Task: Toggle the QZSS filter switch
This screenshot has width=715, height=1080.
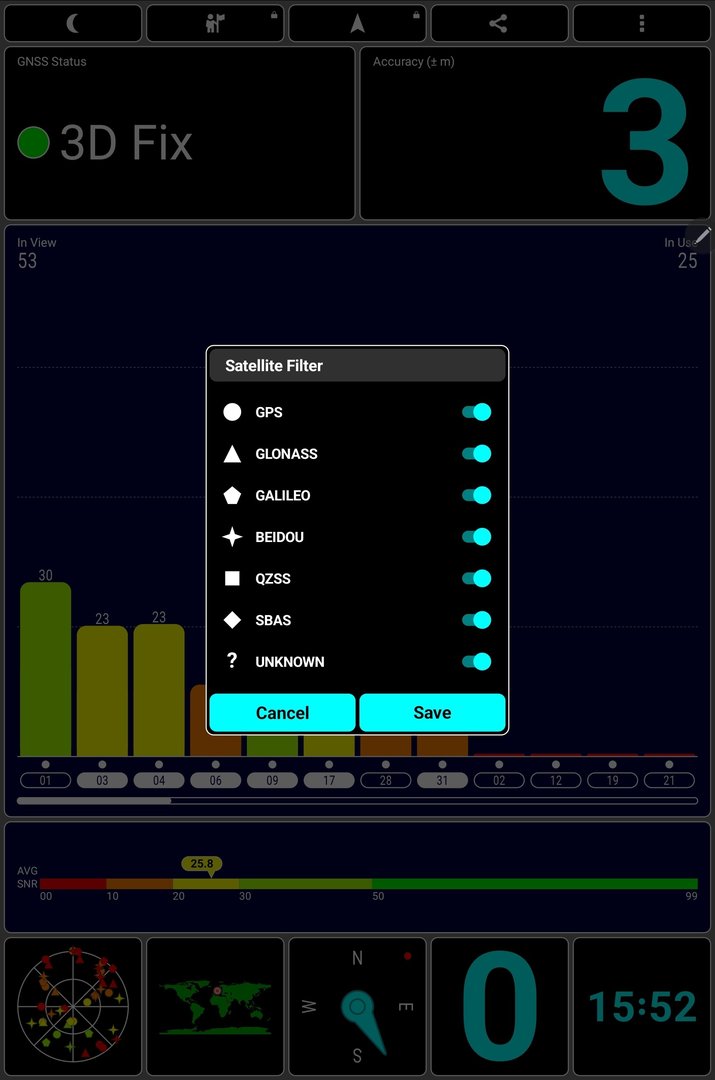Action: [476, 578]
